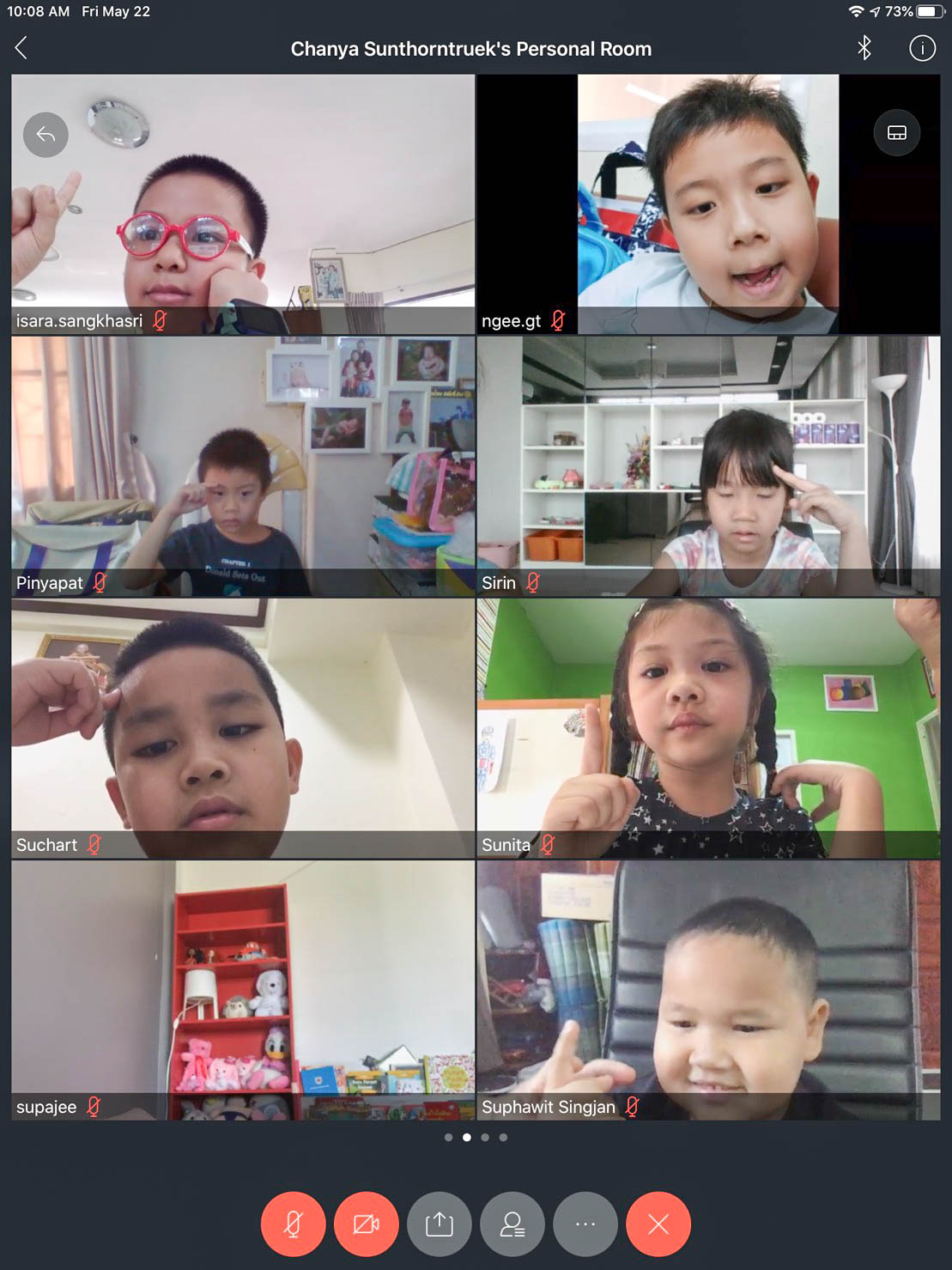Open the participants list
The height and width of the screenshot is (1270, 952).
pyautogui.click(x=512, y=1224)
